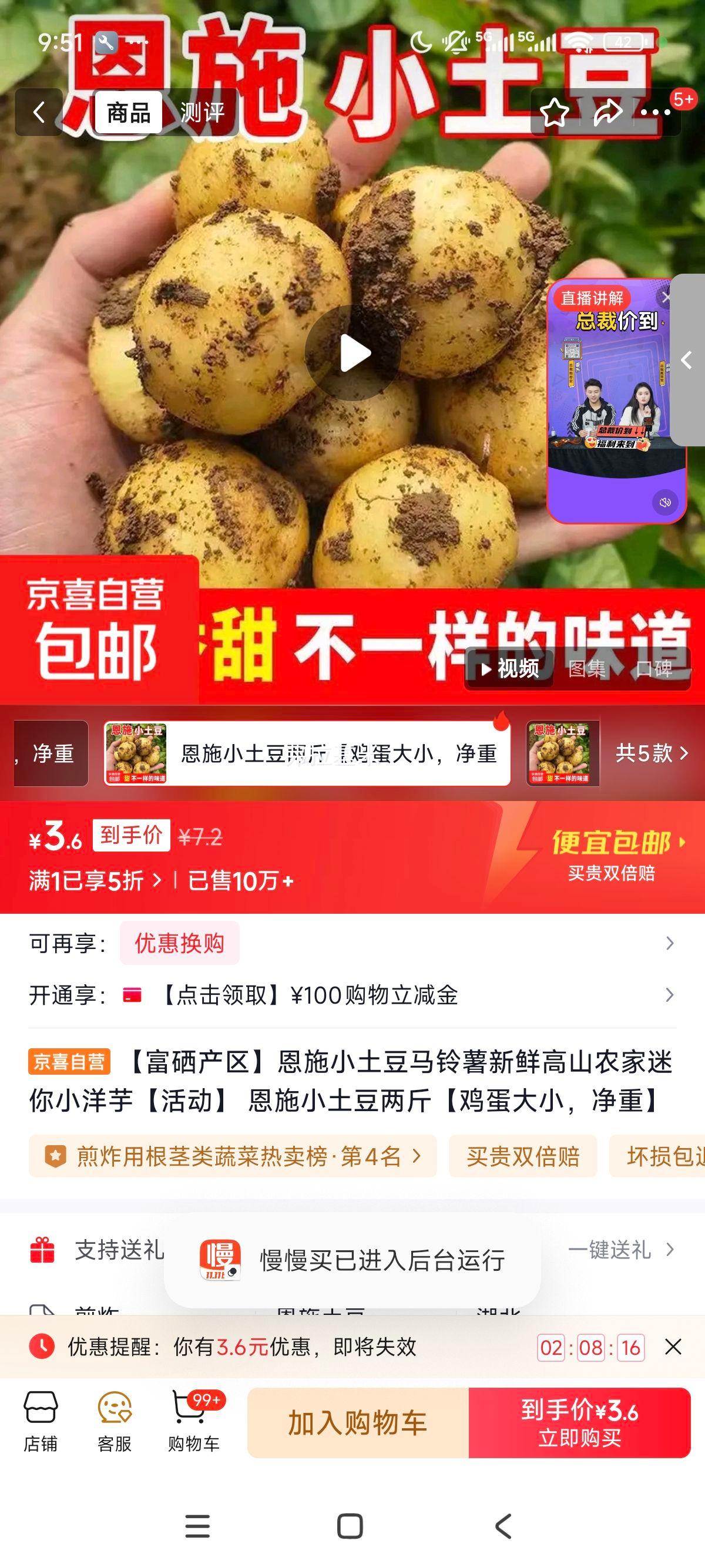Mute the live broadcast preview speaker icon
Viewport: 705px width, 1568px height.
pos(665,502)
